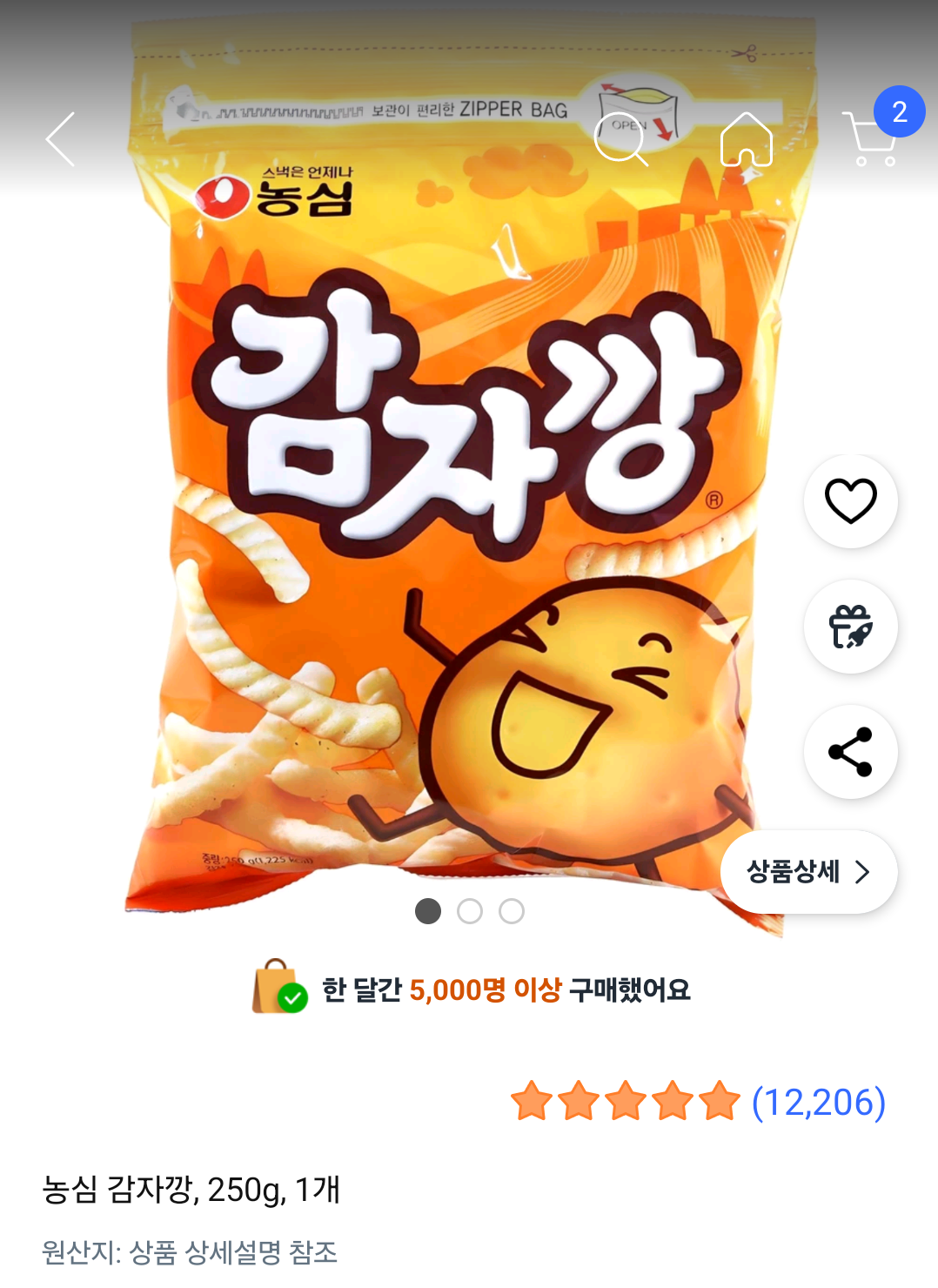Viewport: 938px width, 1288px height.
Task: Open 상품상세 product details
Action: [x=808, y=872]
